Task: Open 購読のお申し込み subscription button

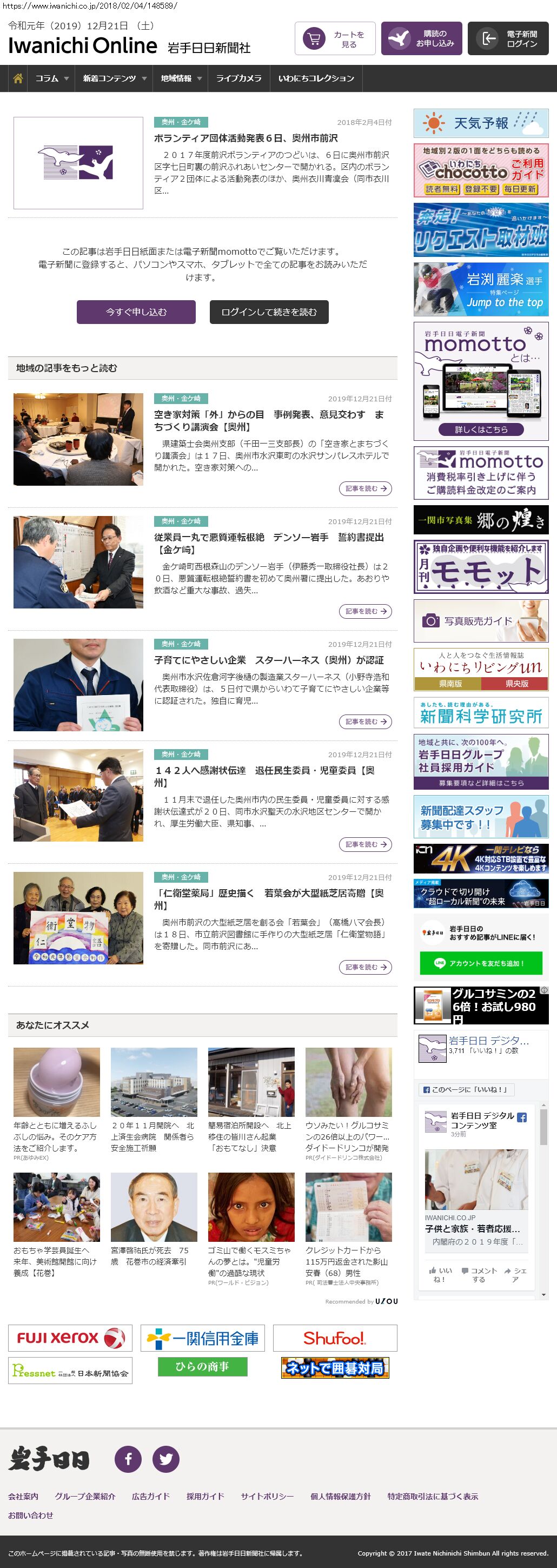Action: pos(421,39)
